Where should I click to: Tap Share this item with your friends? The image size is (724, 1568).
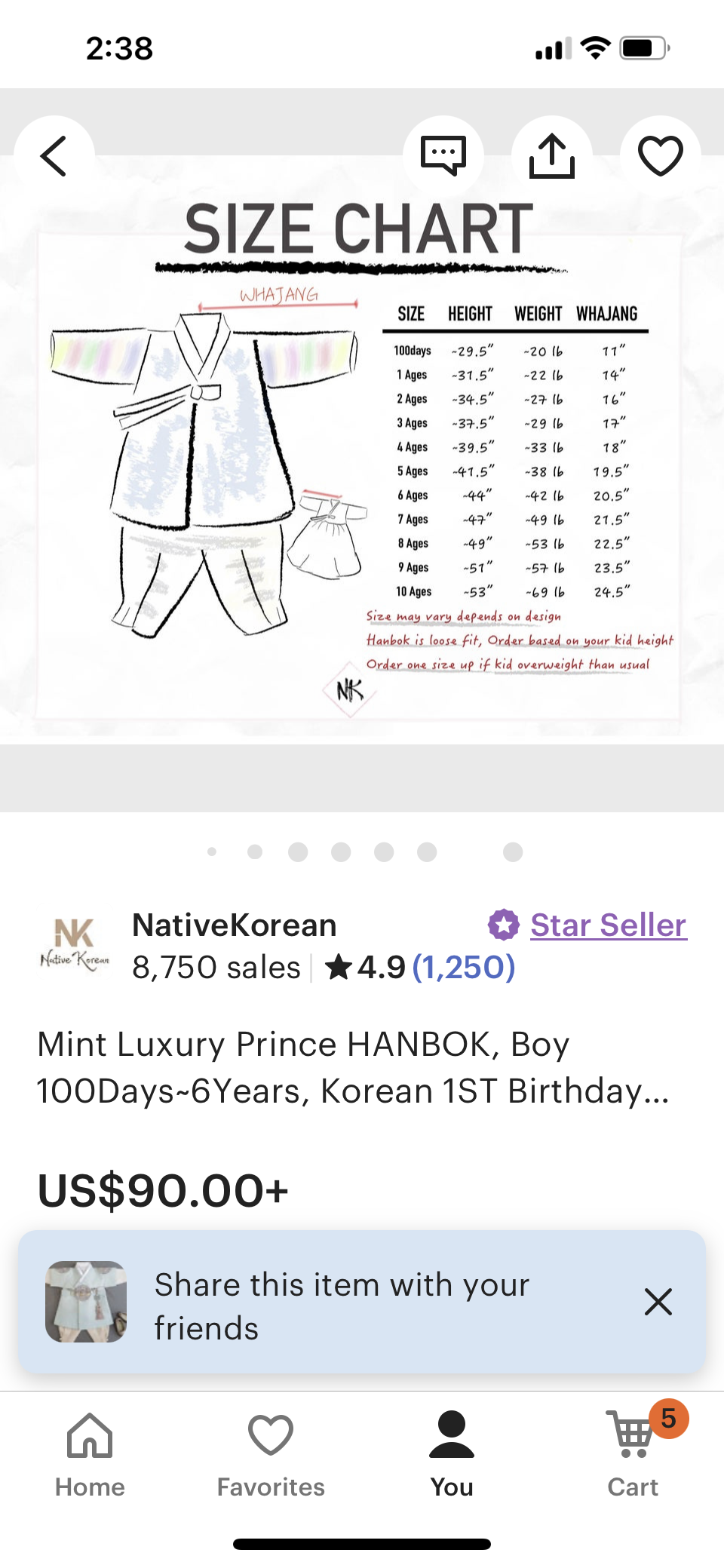342,1306
